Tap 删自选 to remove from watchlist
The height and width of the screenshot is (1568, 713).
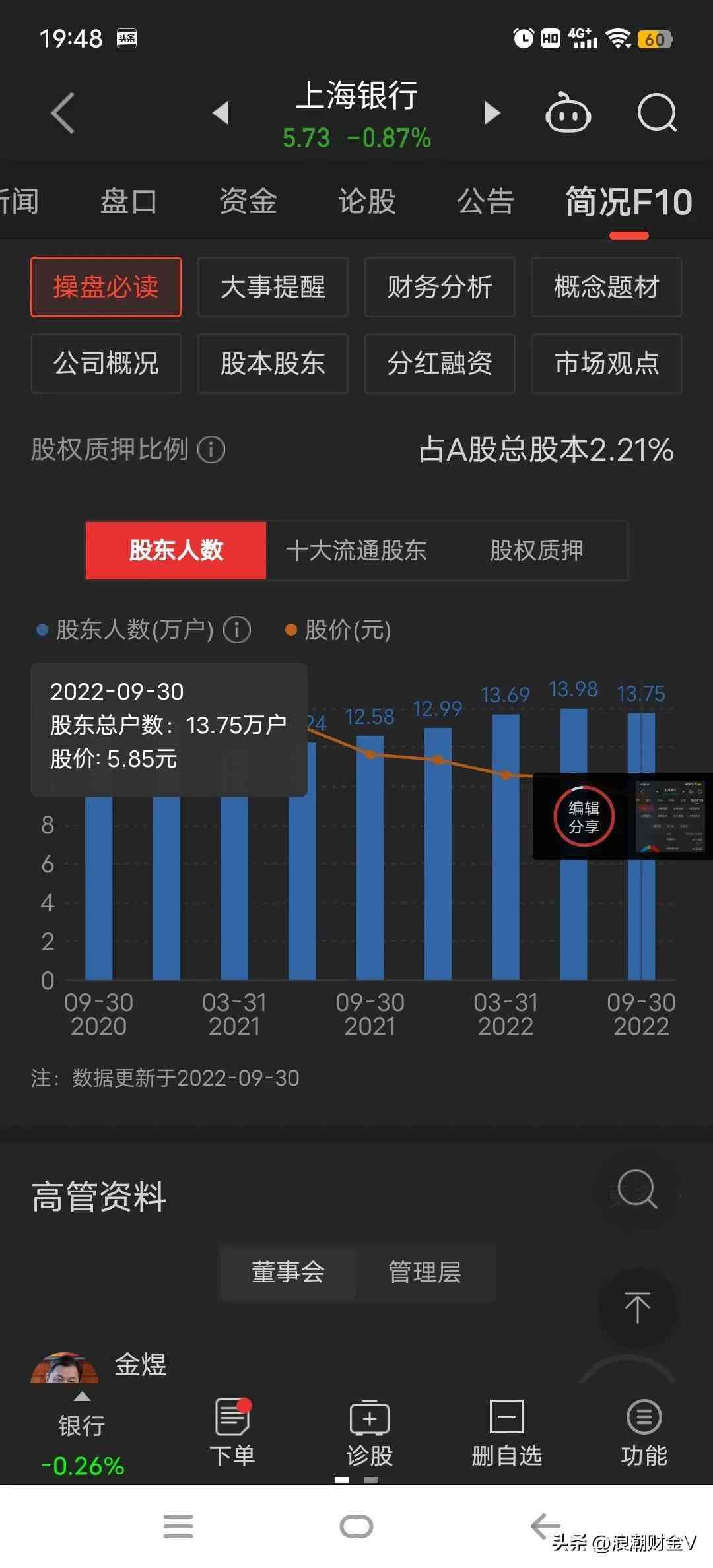506,1433
